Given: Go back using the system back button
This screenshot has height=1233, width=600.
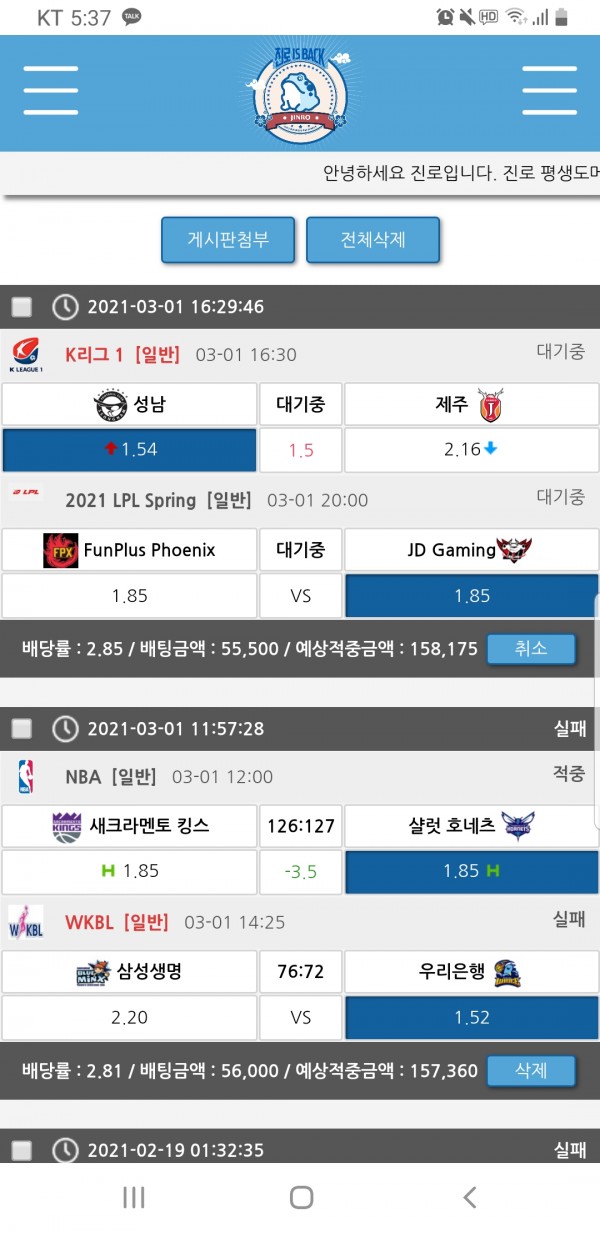Looking at the screenshot, I should coord(469,1198).
